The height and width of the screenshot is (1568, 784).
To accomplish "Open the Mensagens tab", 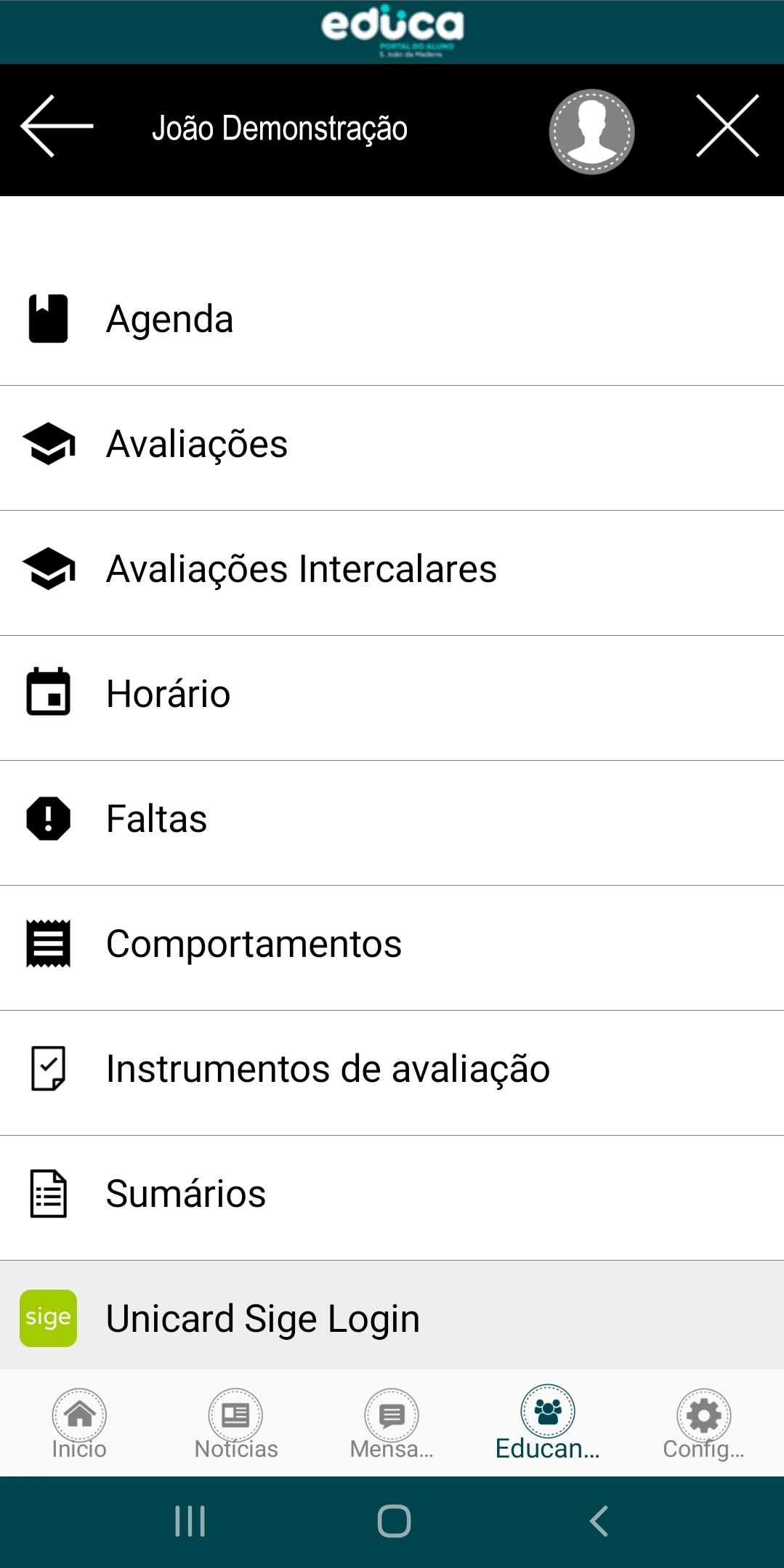I will tap(392, 1423).
